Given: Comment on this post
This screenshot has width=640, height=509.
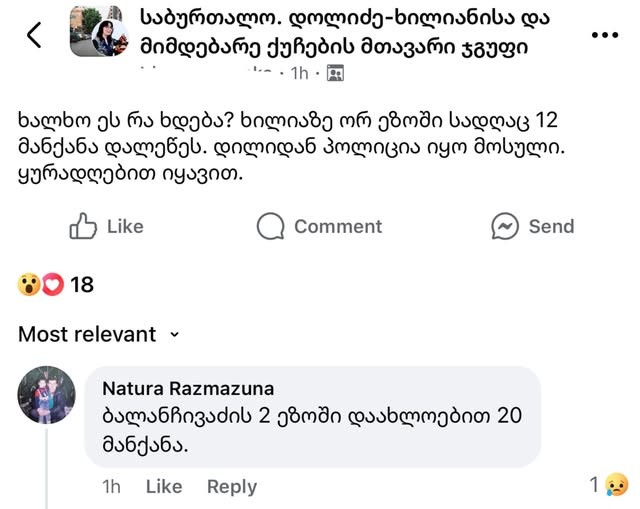Looking at the screenshot, I should tap(319, 227).
